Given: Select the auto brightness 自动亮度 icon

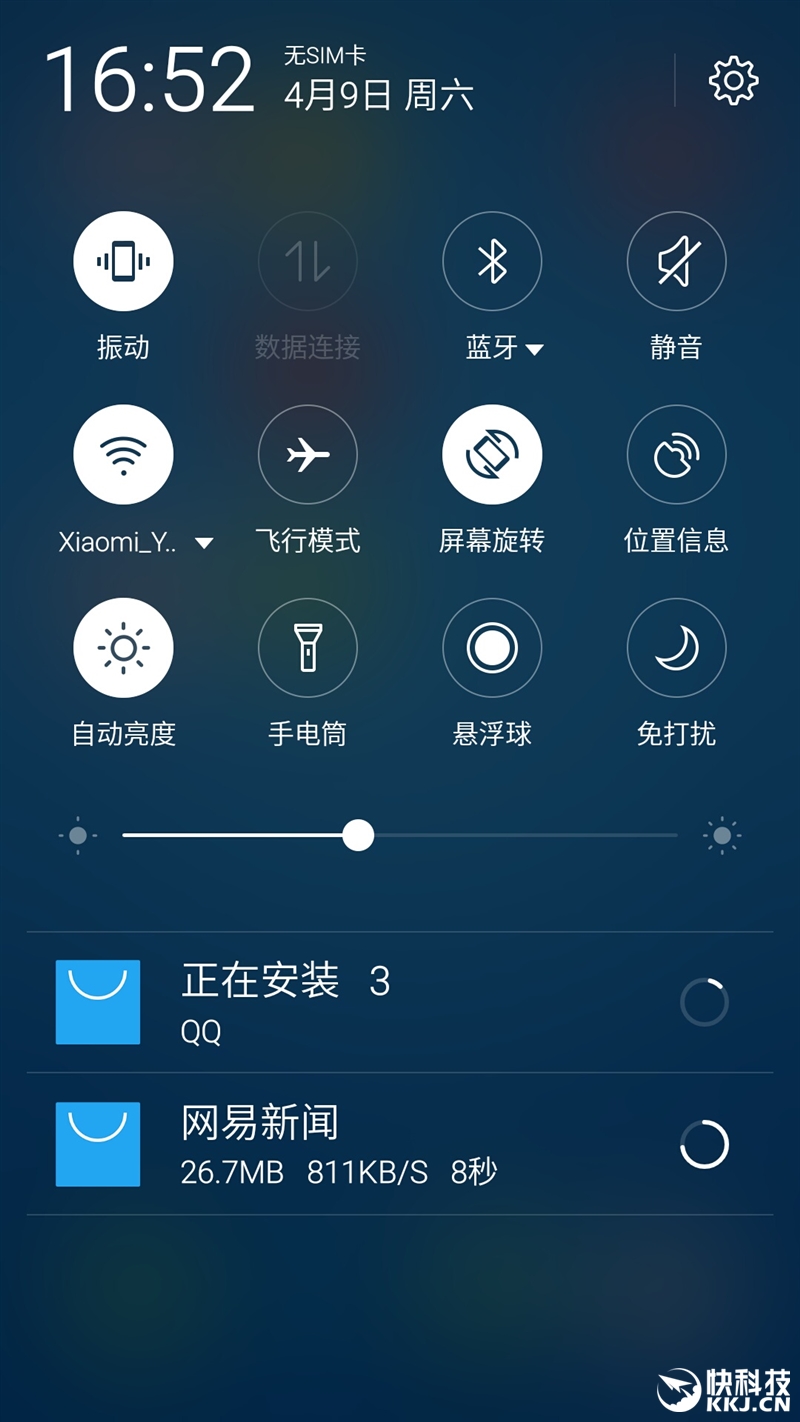Looking at the screenshot, I should coord(123,648).
